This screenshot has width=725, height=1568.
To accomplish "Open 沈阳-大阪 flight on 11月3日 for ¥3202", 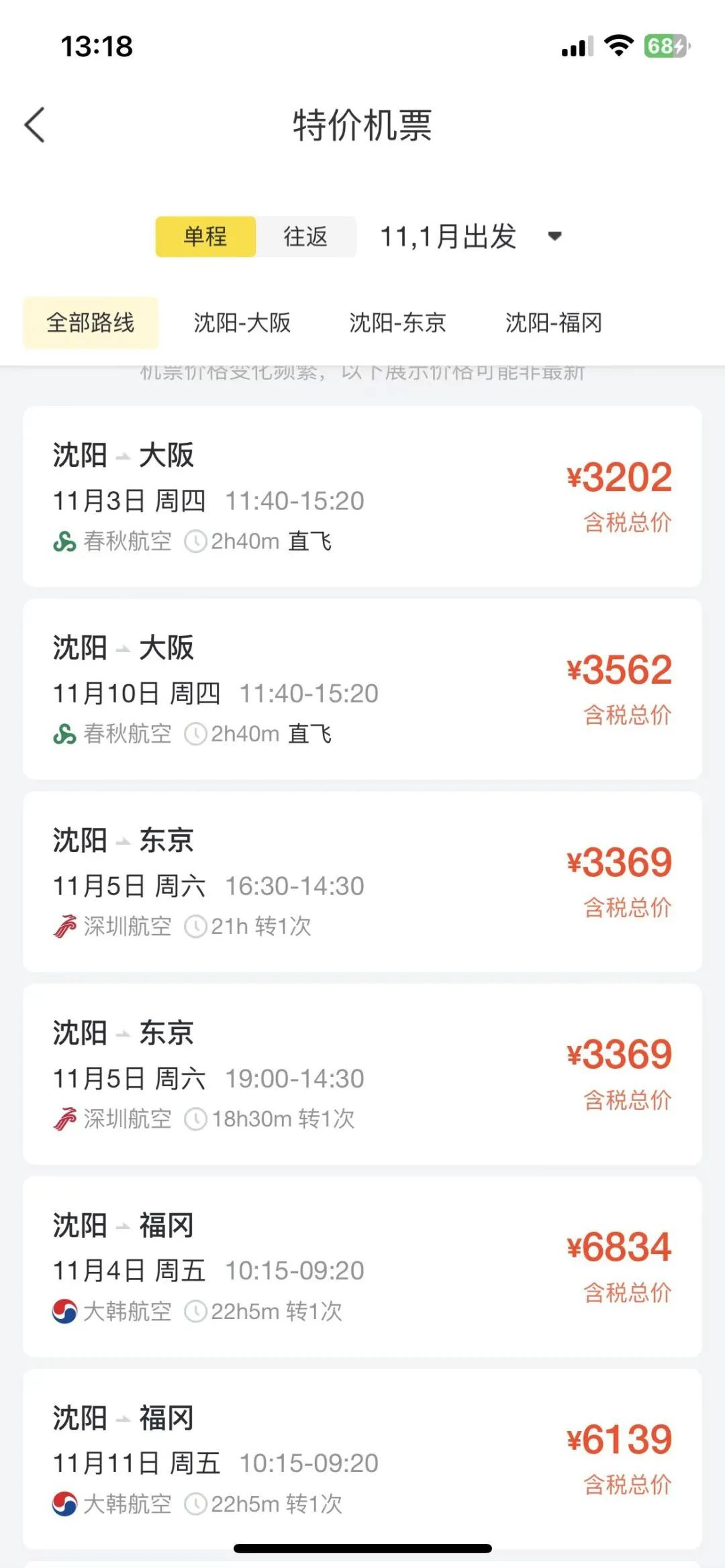I will (362, 496).
